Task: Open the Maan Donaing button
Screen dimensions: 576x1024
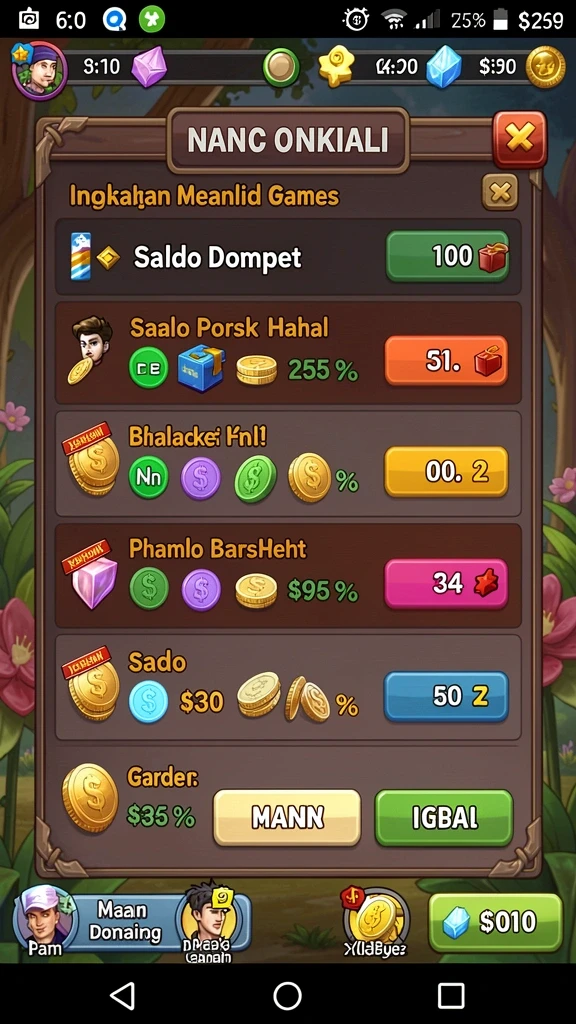Action: click(124, 921)
